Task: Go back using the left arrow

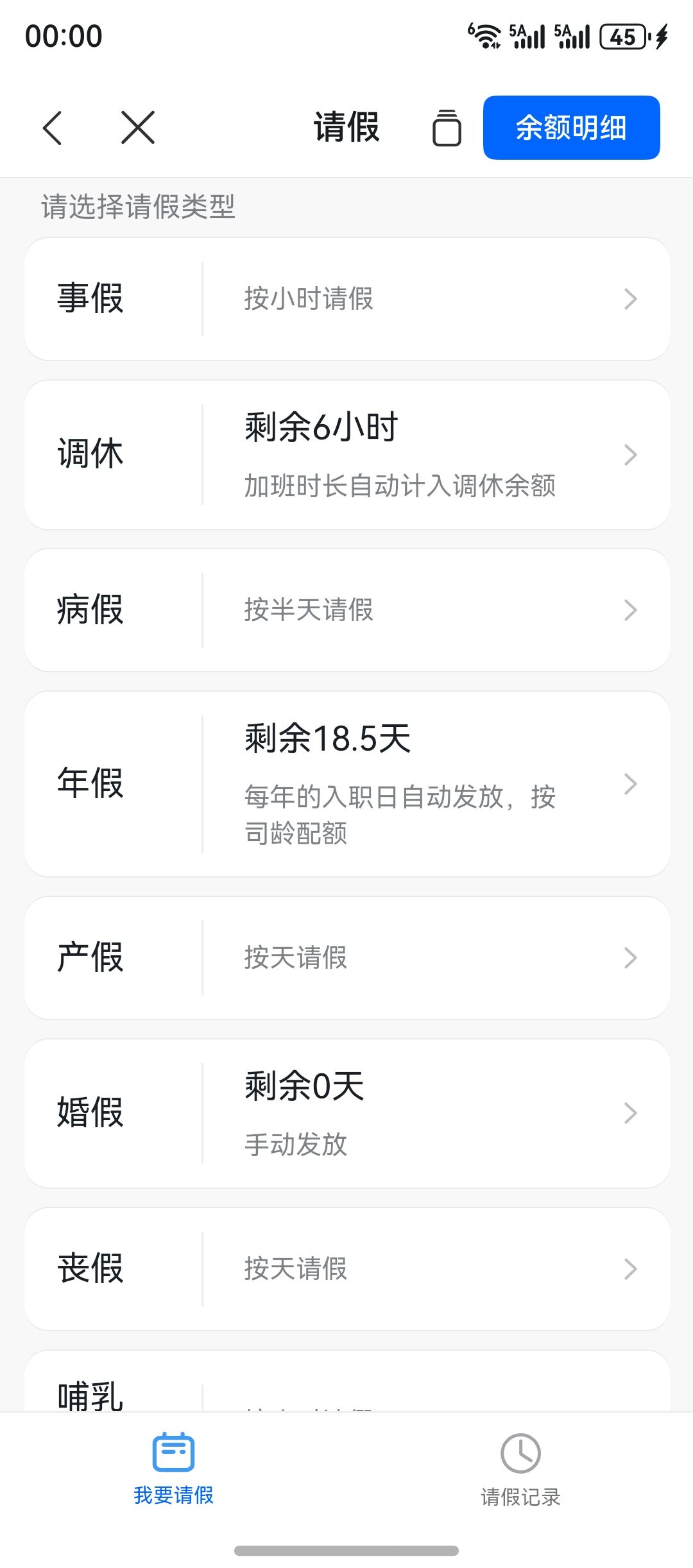Action: point(53,127)
